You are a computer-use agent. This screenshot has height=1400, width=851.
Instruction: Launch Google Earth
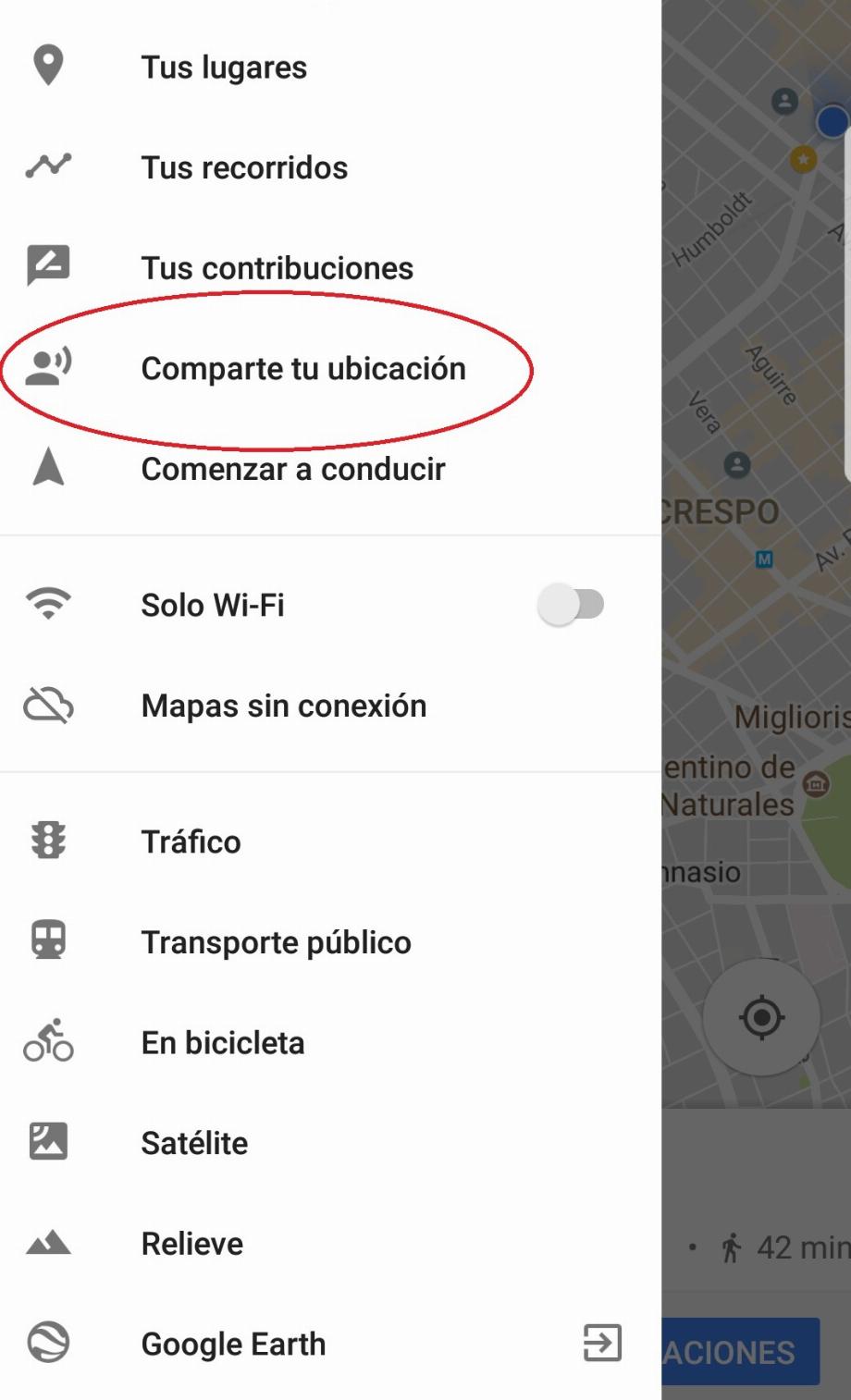click(x=233, y=1345)
